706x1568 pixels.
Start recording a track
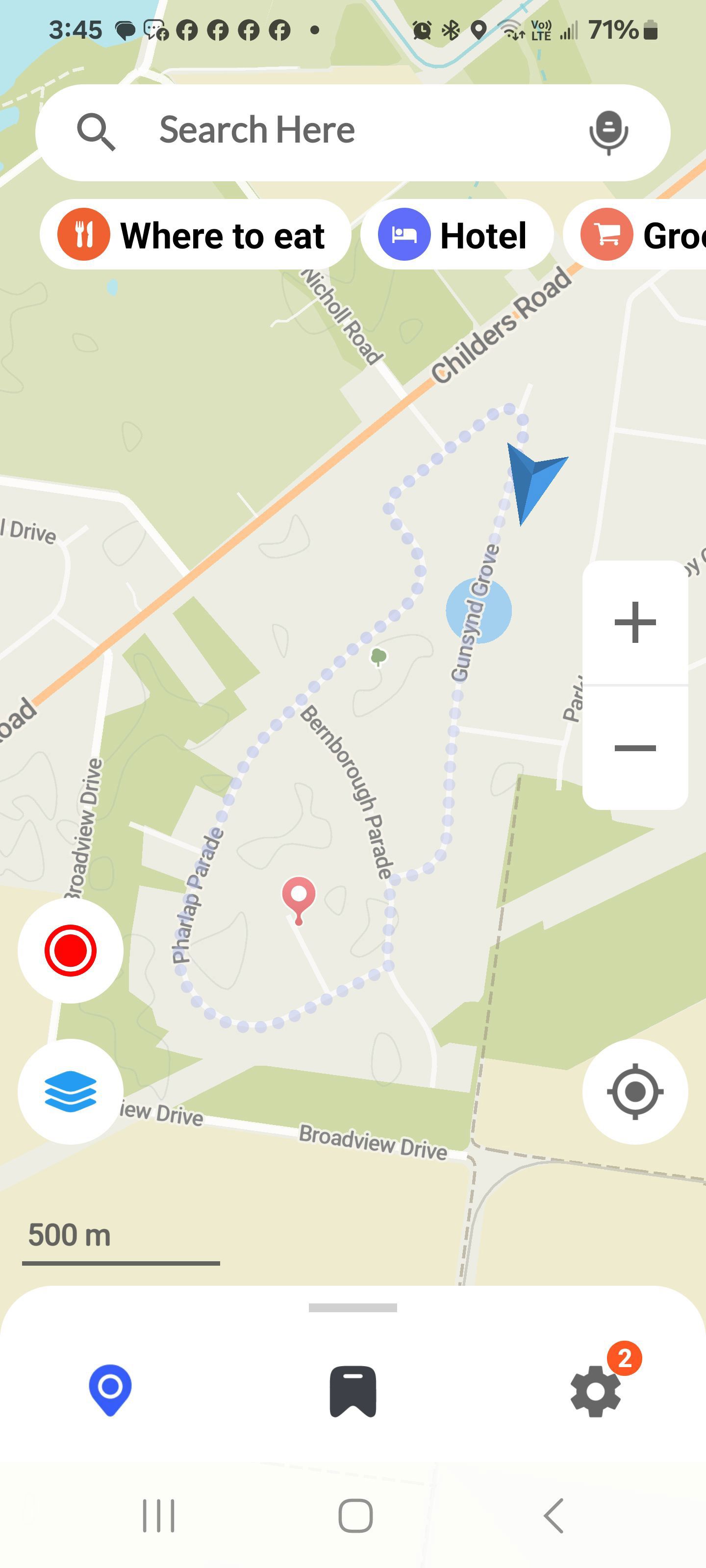[71, 950]
